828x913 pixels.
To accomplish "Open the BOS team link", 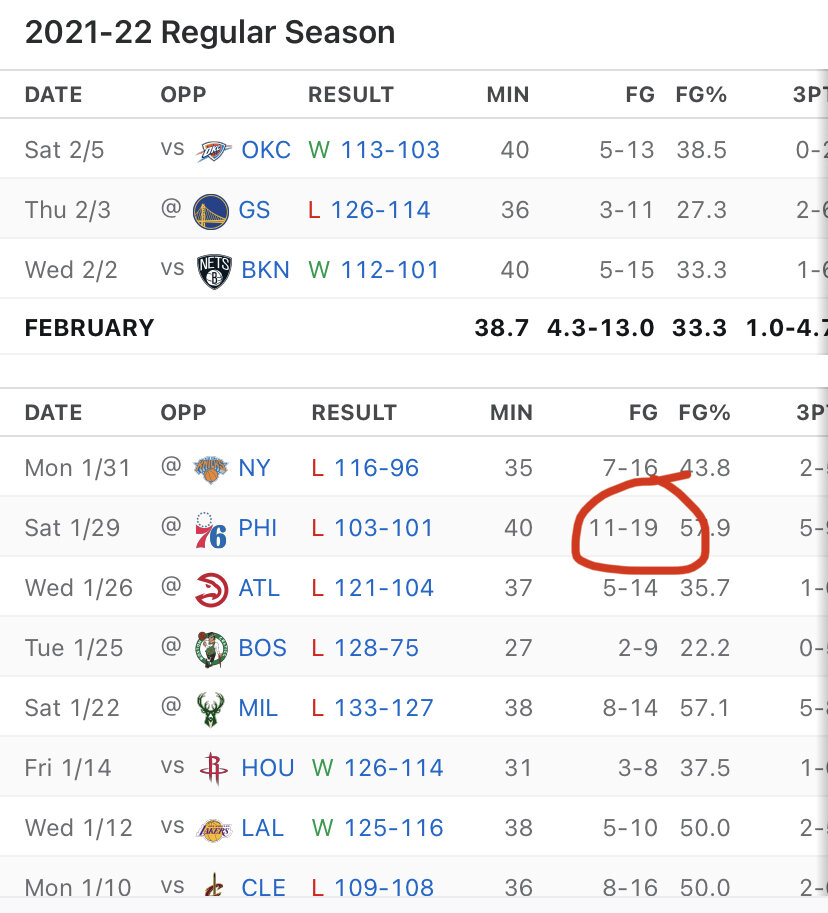I will click(261, 648).
